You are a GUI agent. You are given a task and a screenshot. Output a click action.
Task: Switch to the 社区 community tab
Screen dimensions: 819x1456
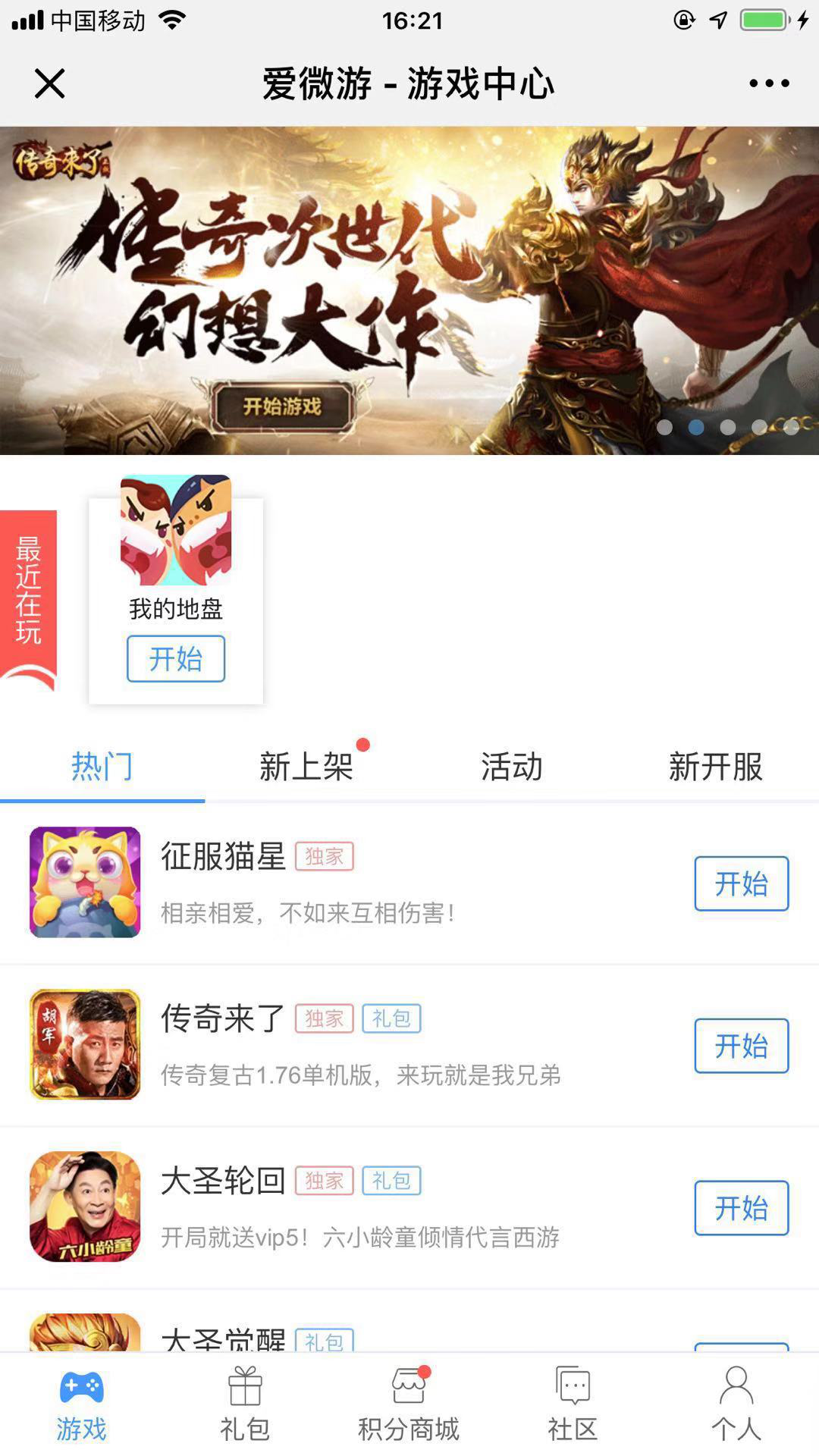(x=573, y=1404)
